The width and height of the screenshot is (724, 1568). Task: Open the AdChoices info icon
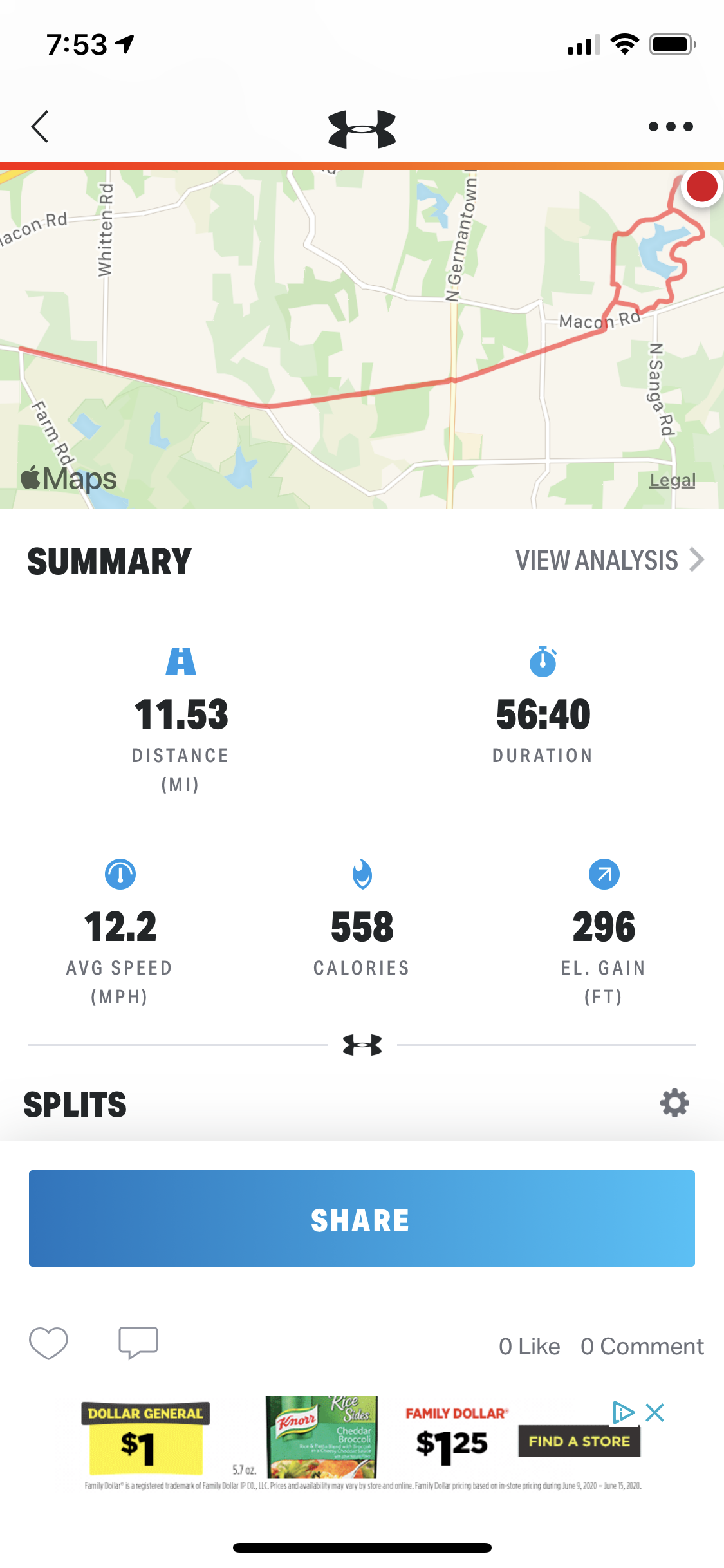622,1413
